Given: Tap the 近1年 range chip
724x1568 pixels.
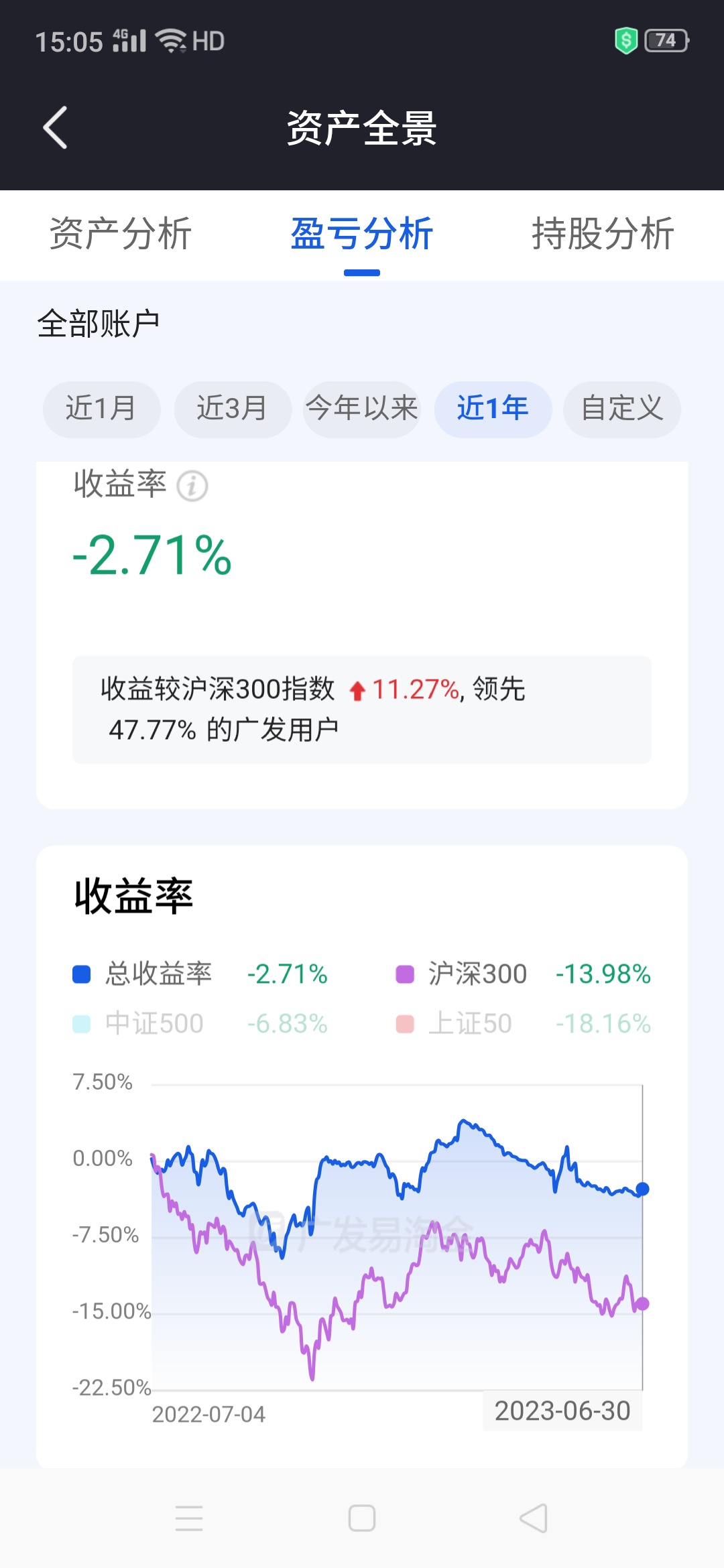Looking at the screenshot, I should click(493, 409).
